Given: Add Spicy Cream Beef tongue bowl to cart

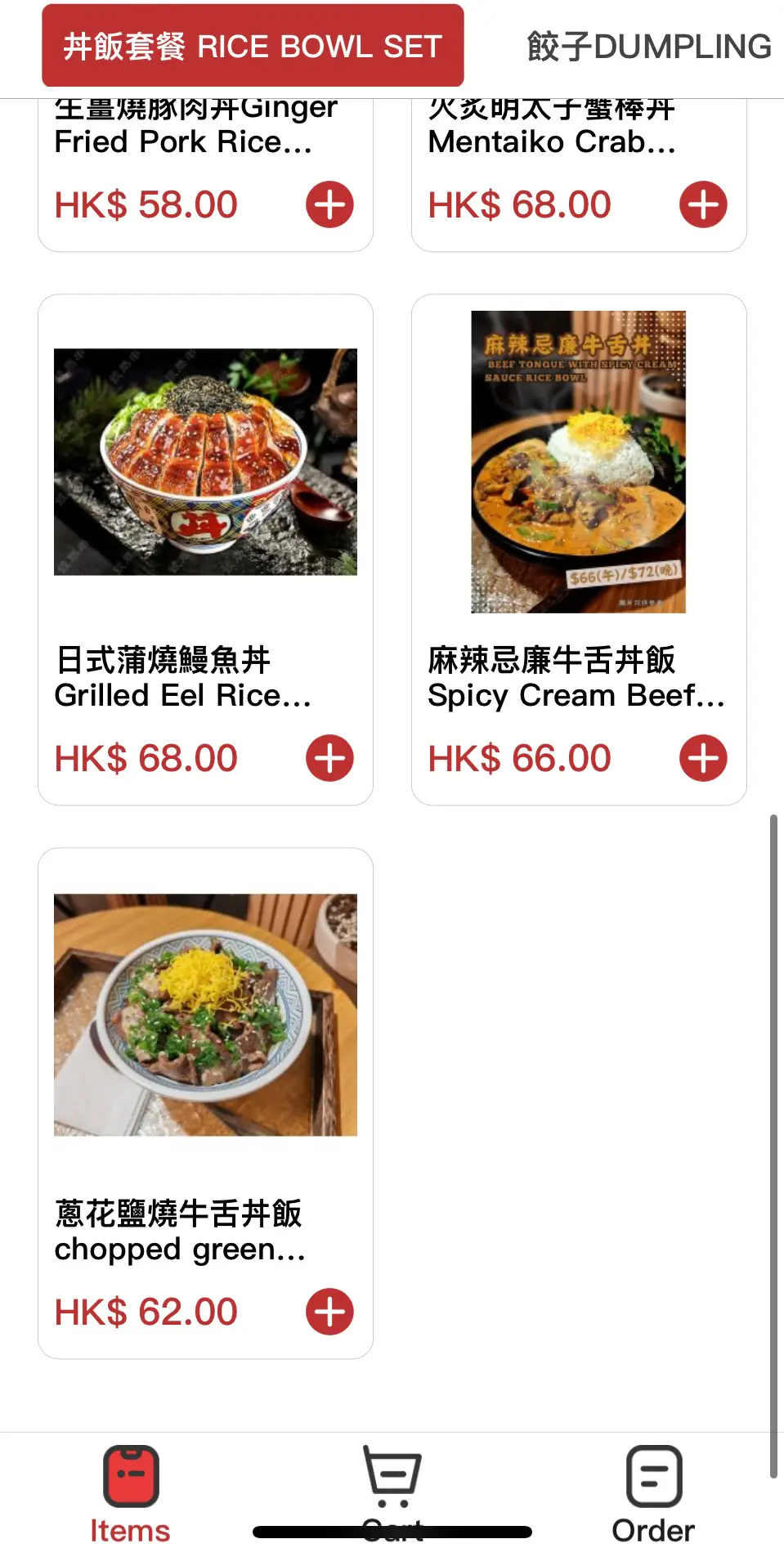Looking at the screenshot, I should 703,758.
